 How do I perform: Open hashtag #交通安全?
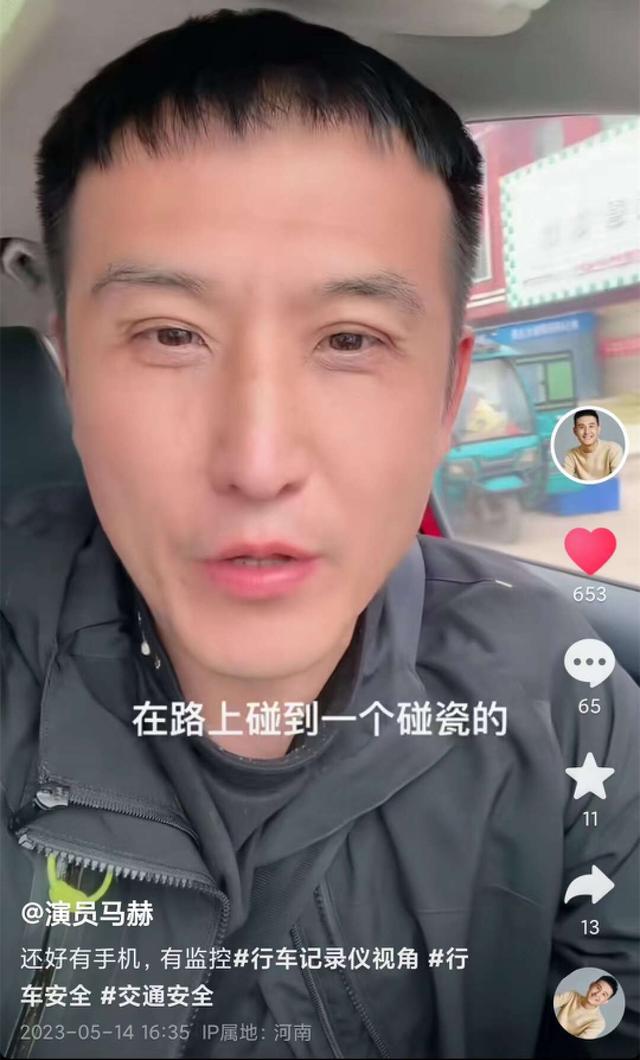tap(157, 995)
